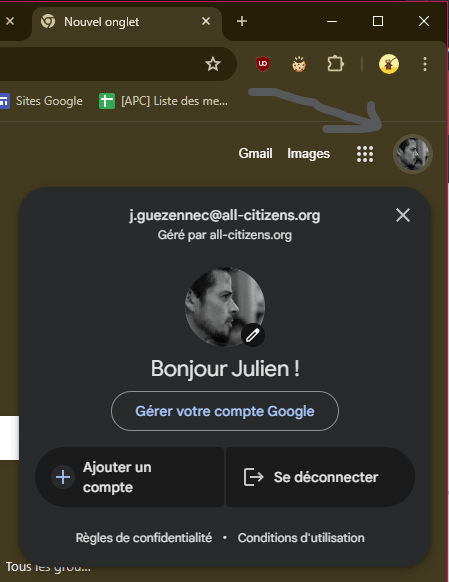Image resolution: width=449 pixels, height=582 pixels.
Task: Open a new browser tab
Action: point(242,21)
